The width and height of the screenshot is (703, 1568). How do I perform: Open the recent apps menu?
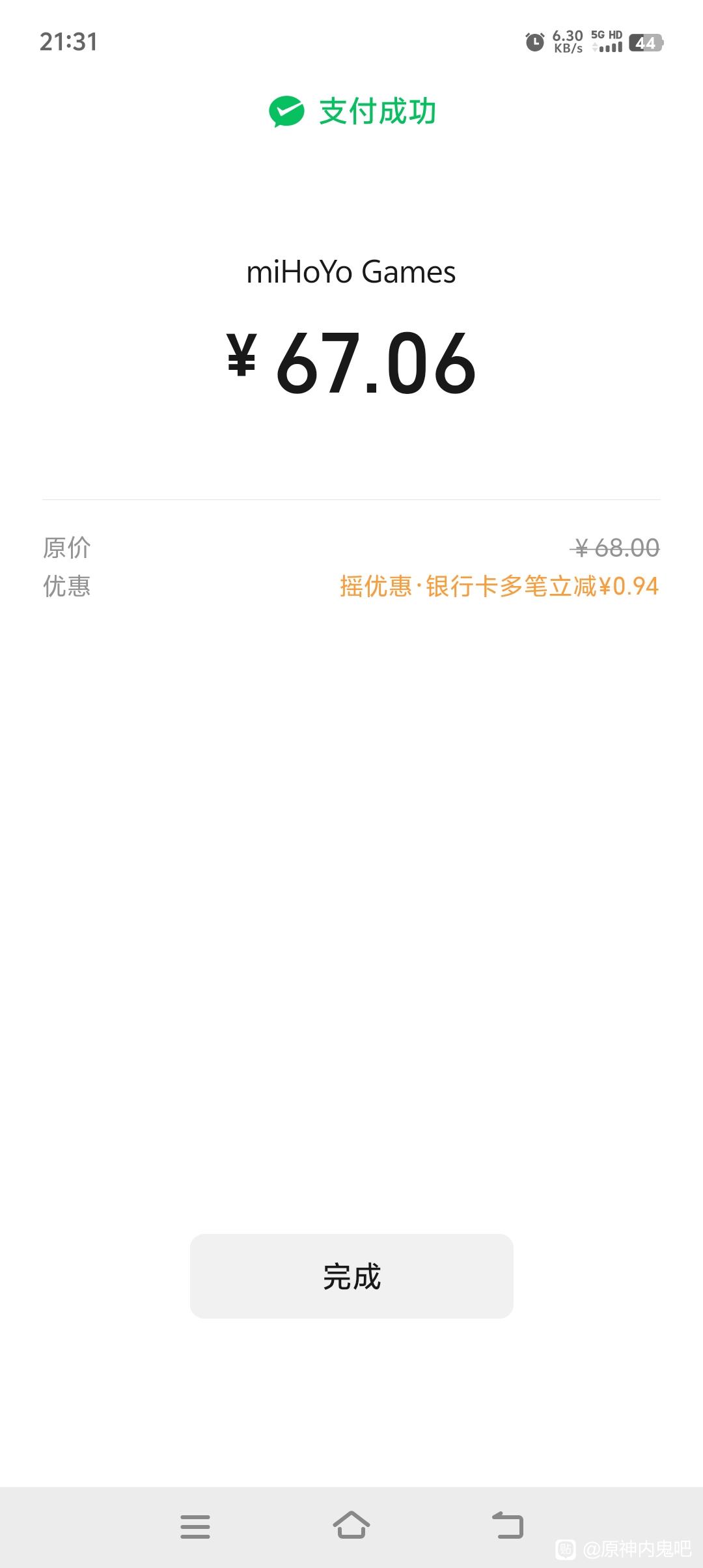(x=195, y=1526)
